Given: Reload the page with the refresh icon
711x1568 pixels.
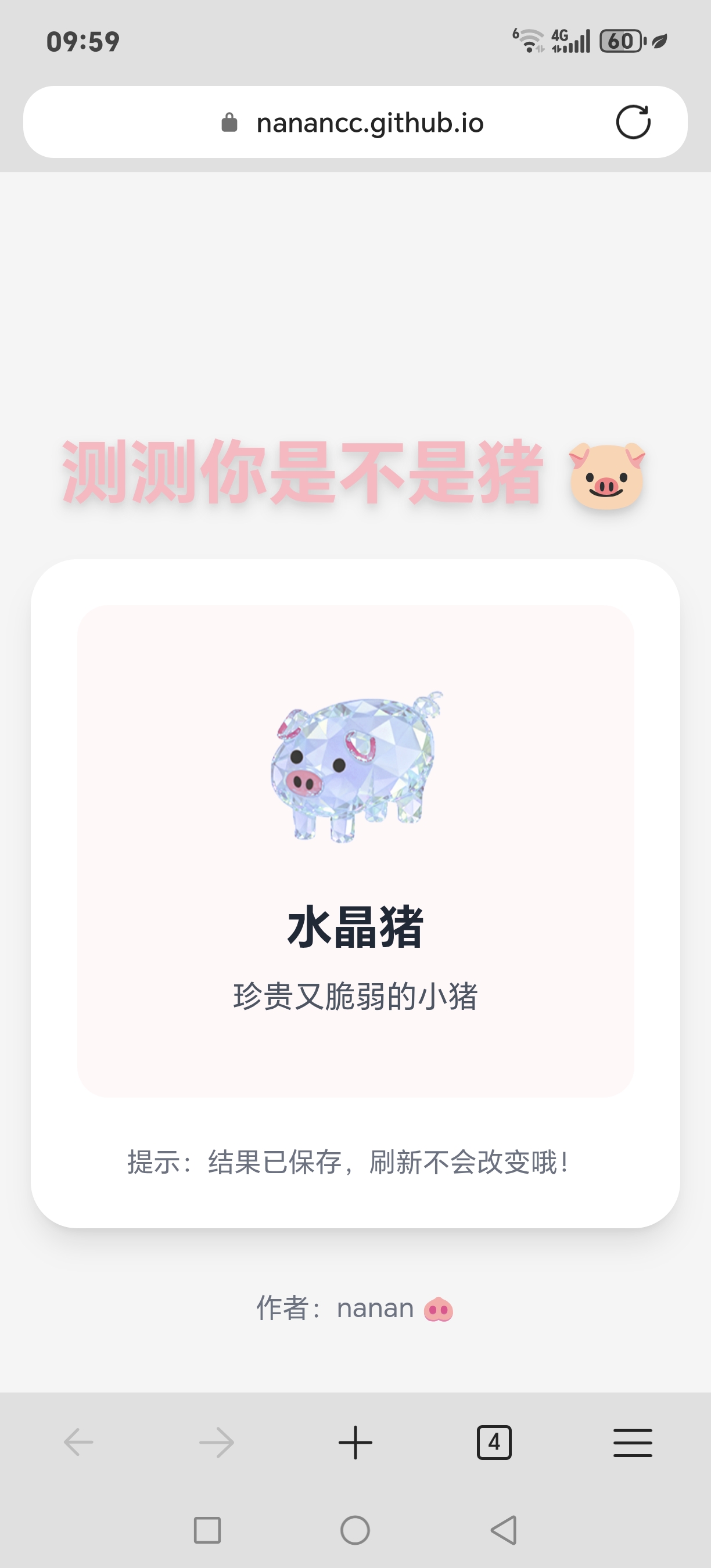Looking at the screenshot, I should coord(633,123).
